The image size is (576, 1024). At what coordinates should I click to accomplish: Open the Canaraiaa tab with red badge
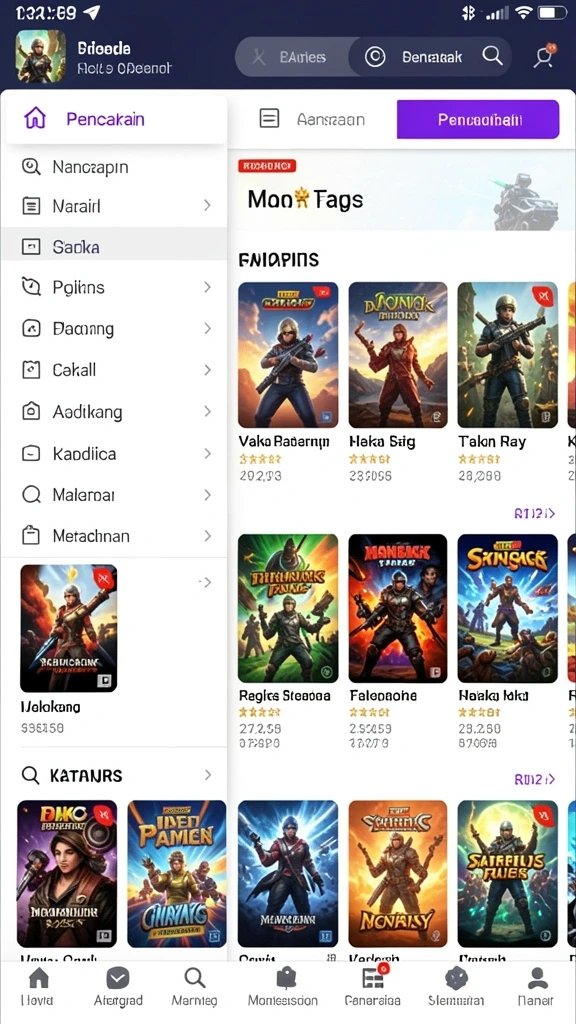(373, 987)
